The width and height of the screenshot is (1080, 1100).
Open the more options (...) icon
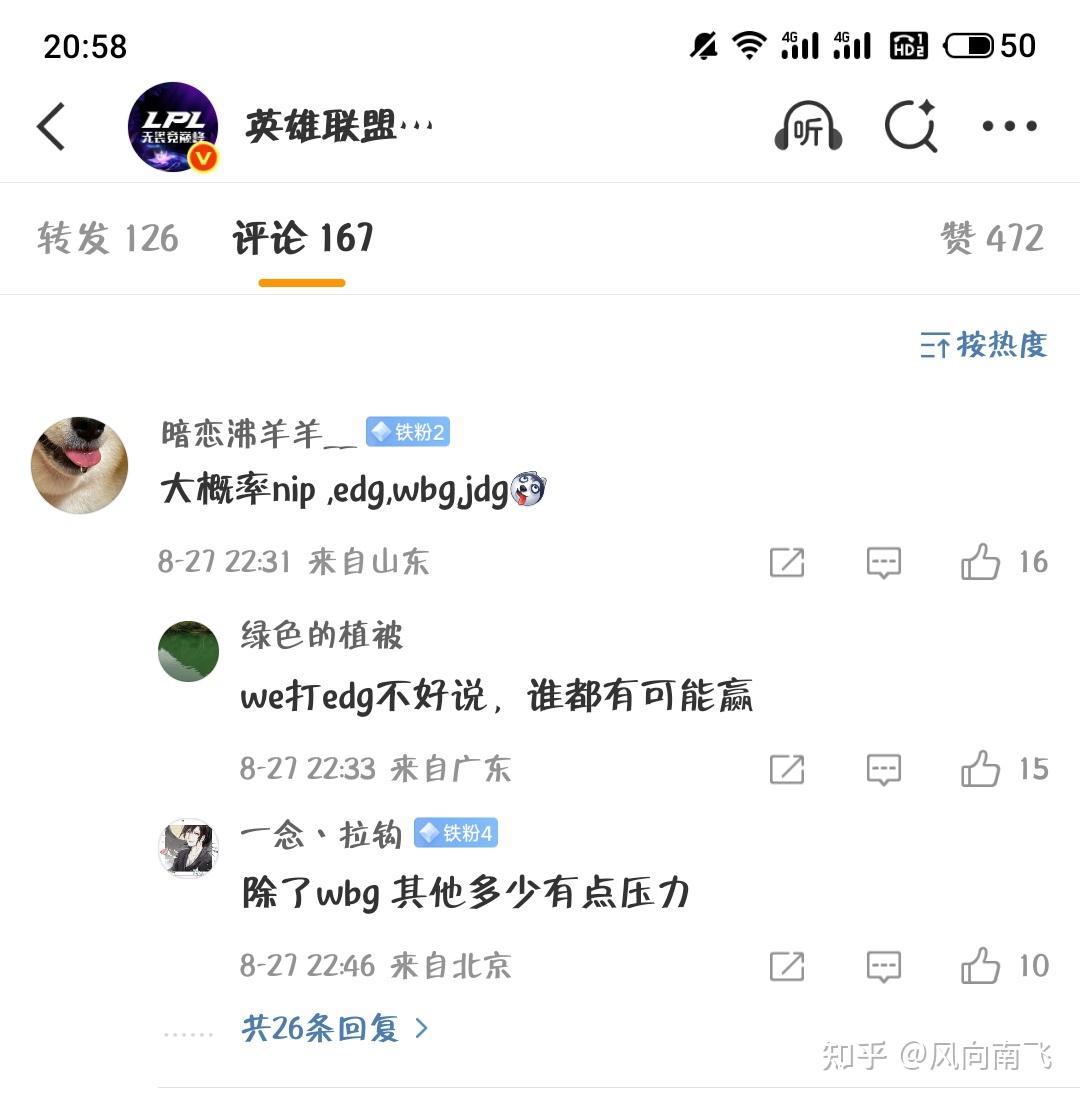click(1008, 126)
